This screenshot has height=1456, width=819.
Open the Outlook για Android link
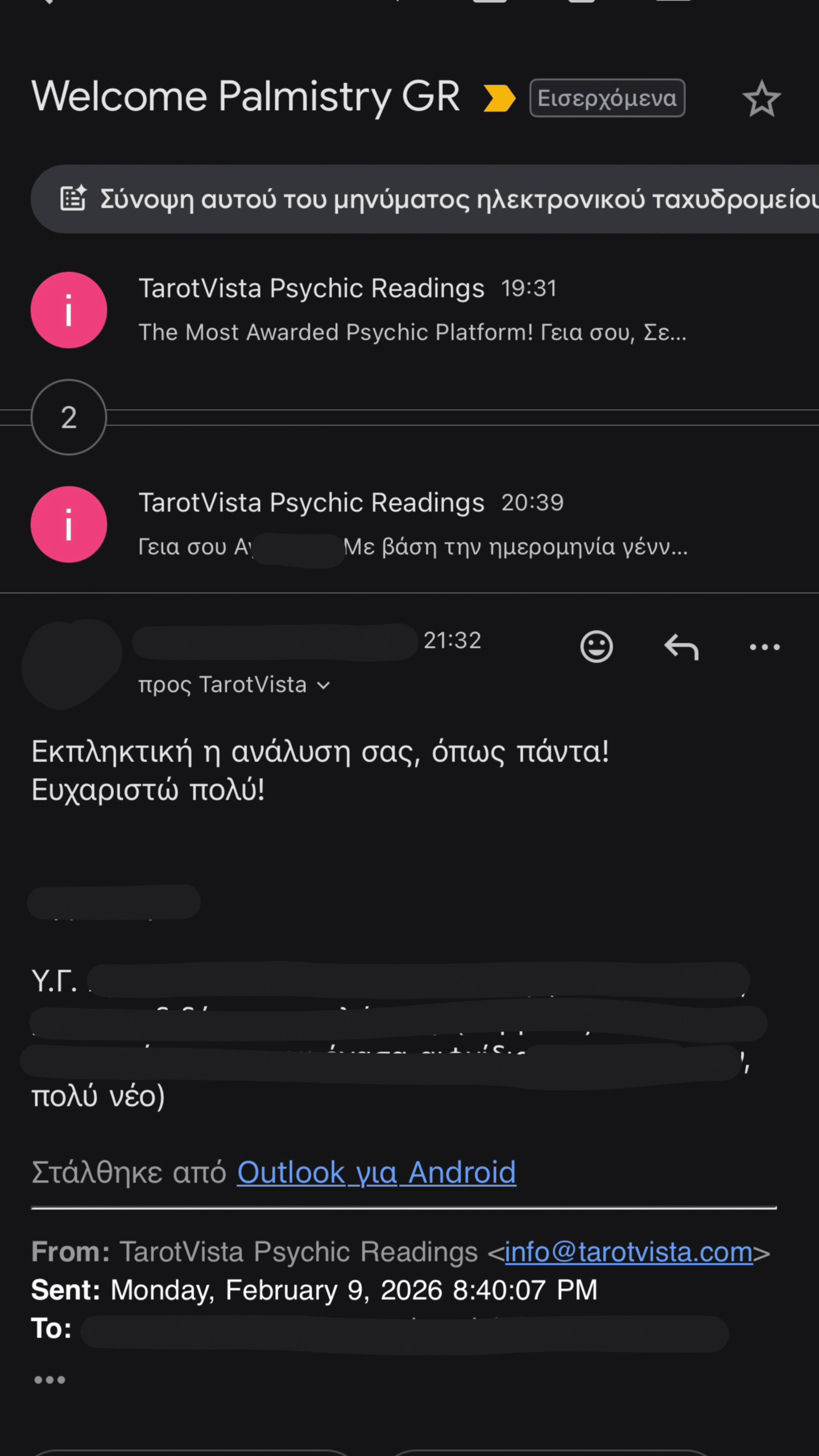coord(377,1172)
